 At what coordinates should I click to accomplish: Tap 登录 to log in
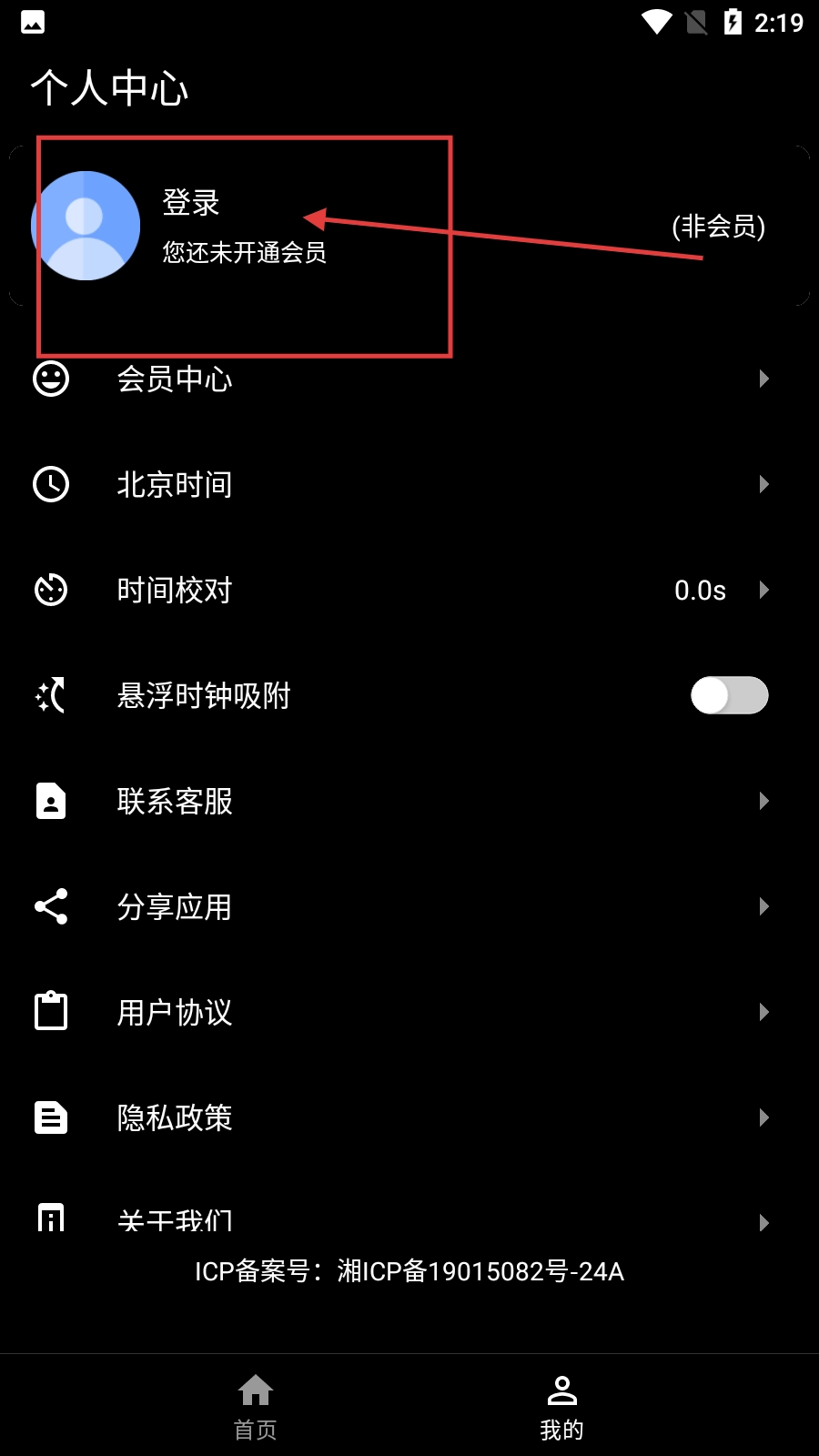[x=191, y=203]
